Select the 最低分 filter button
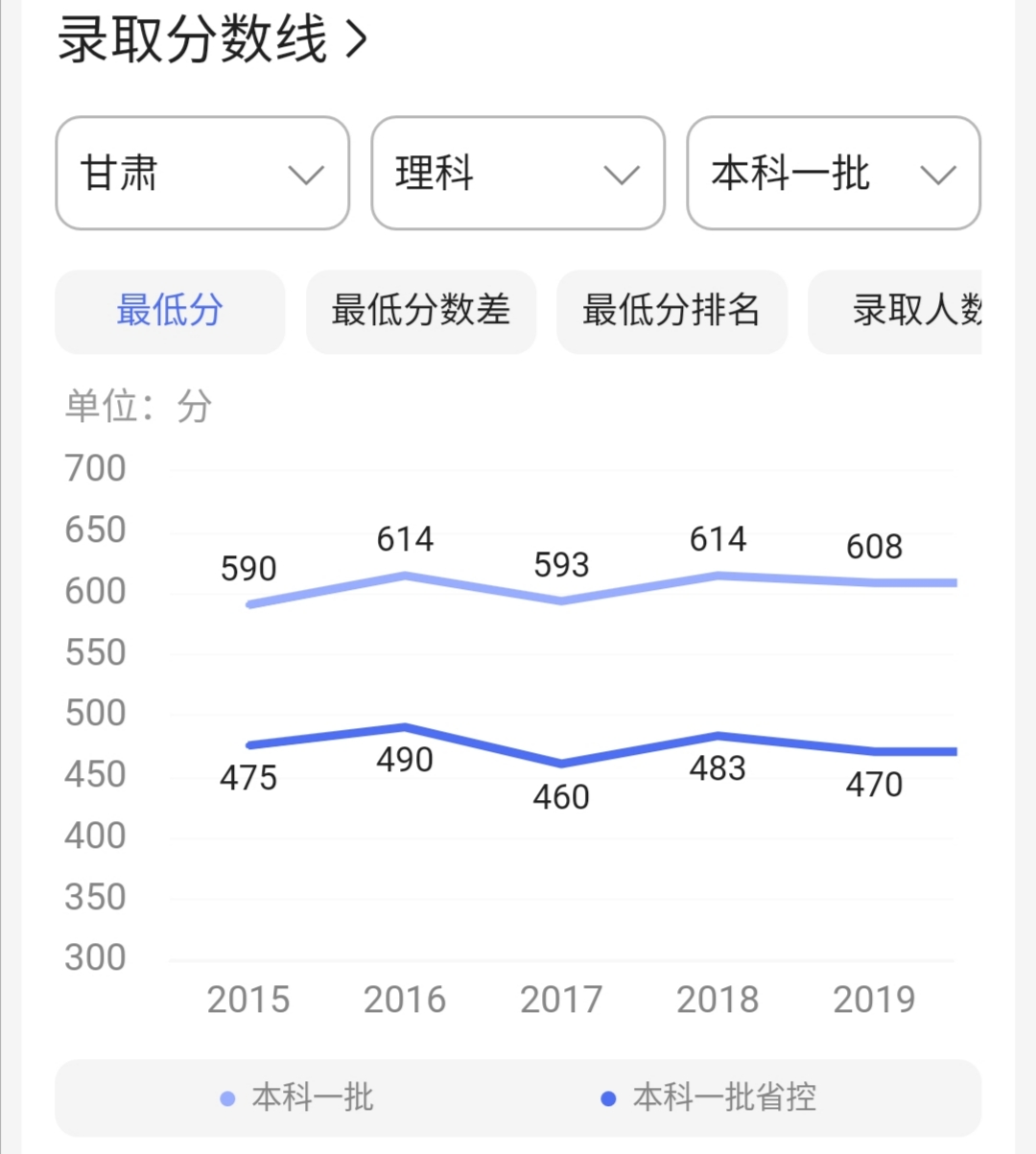This screenshot has height=1154, width=1036. click(170, 312)
